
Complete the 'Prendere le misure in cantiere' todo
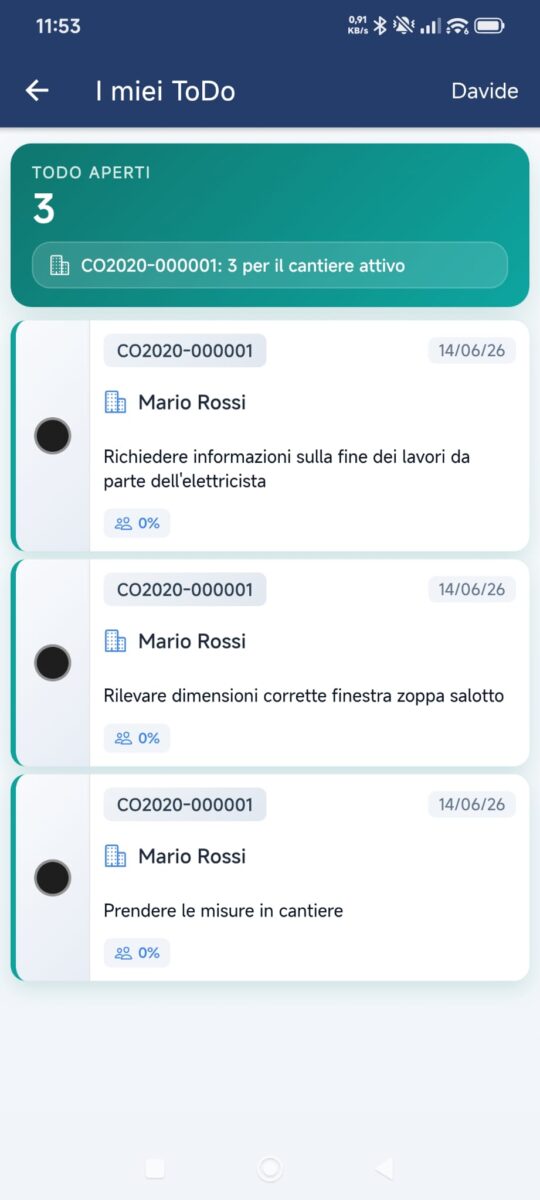click(52, 878)
